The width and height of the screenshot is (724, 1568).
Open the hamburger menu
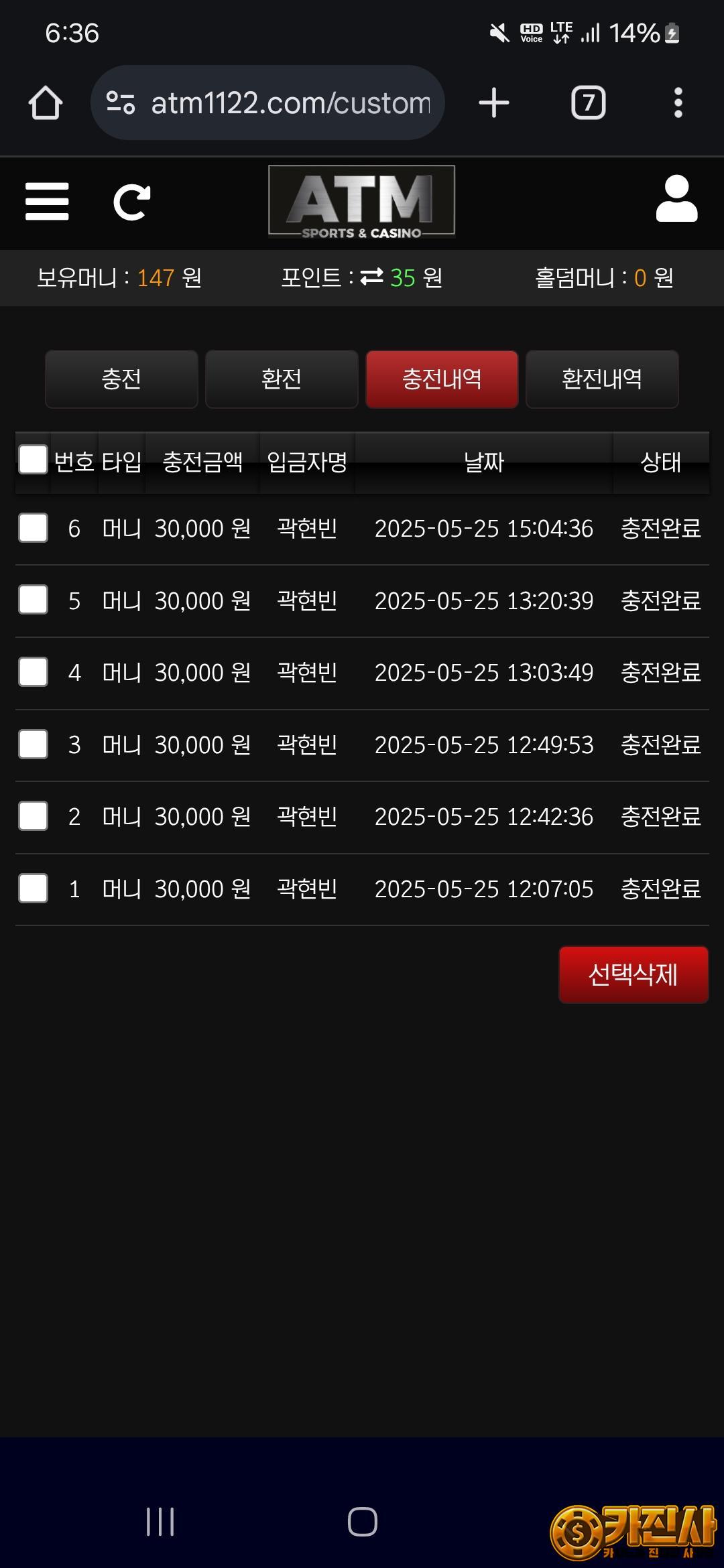(x=47, y=202)
